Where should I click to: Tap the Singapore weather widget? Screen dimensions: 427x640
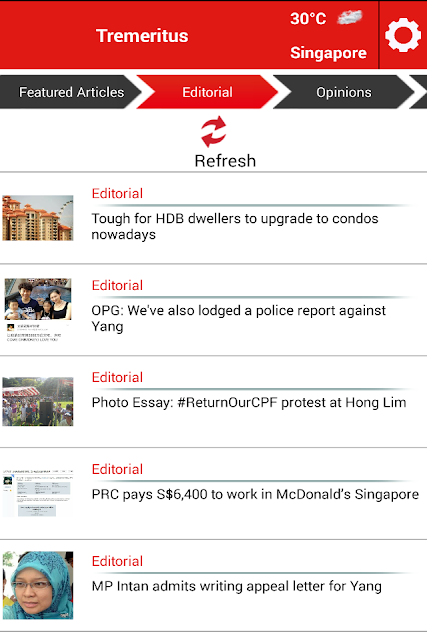[x=328, y=36]
